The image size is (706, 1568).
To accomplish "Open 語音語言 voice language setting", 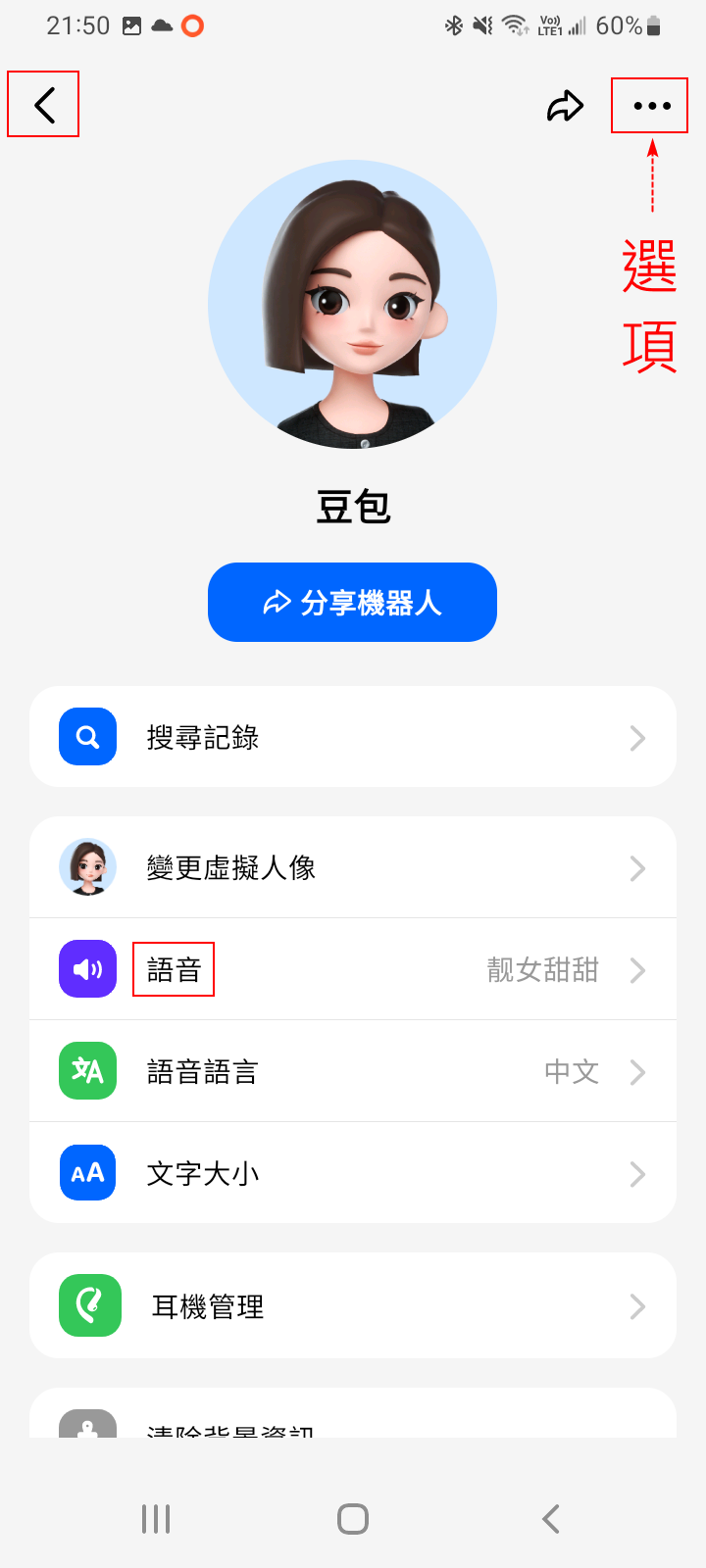I will [353, 1071].
